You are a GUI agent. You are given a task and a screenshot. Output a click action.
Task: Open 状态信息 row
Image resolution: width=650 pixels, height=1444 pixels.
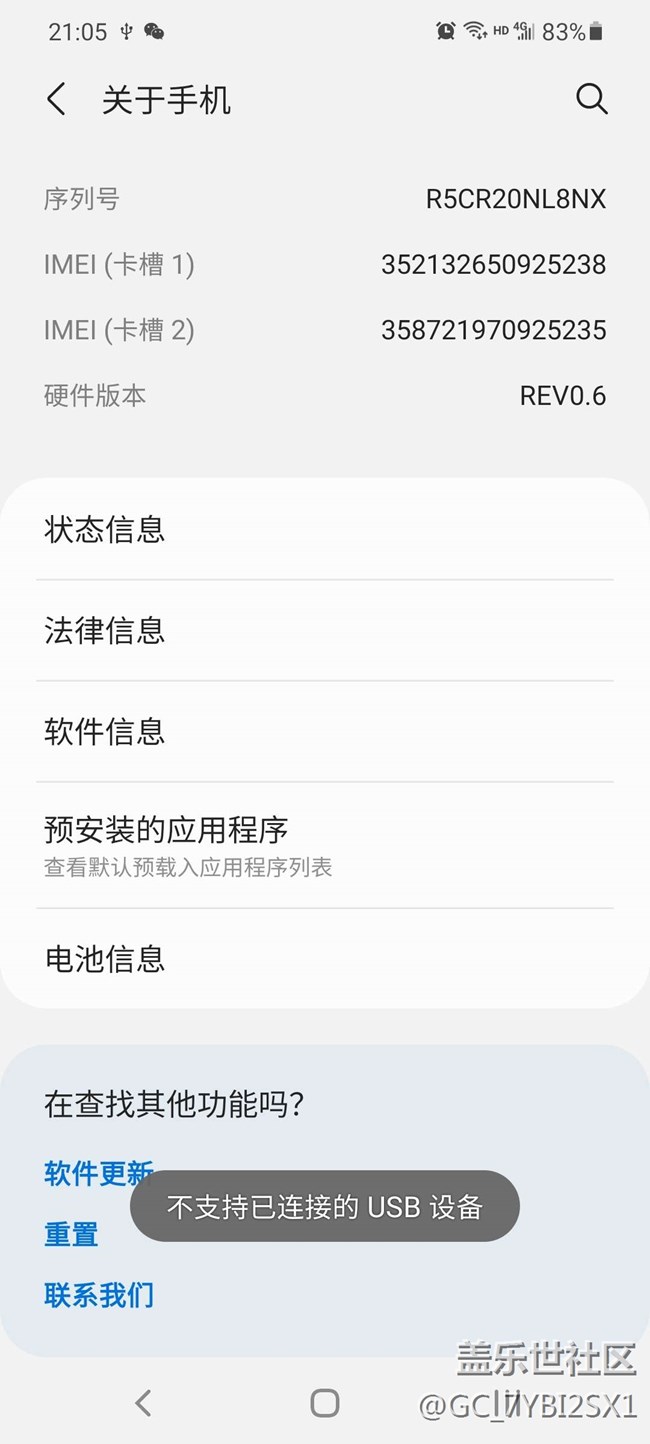(x=324, y=529)
